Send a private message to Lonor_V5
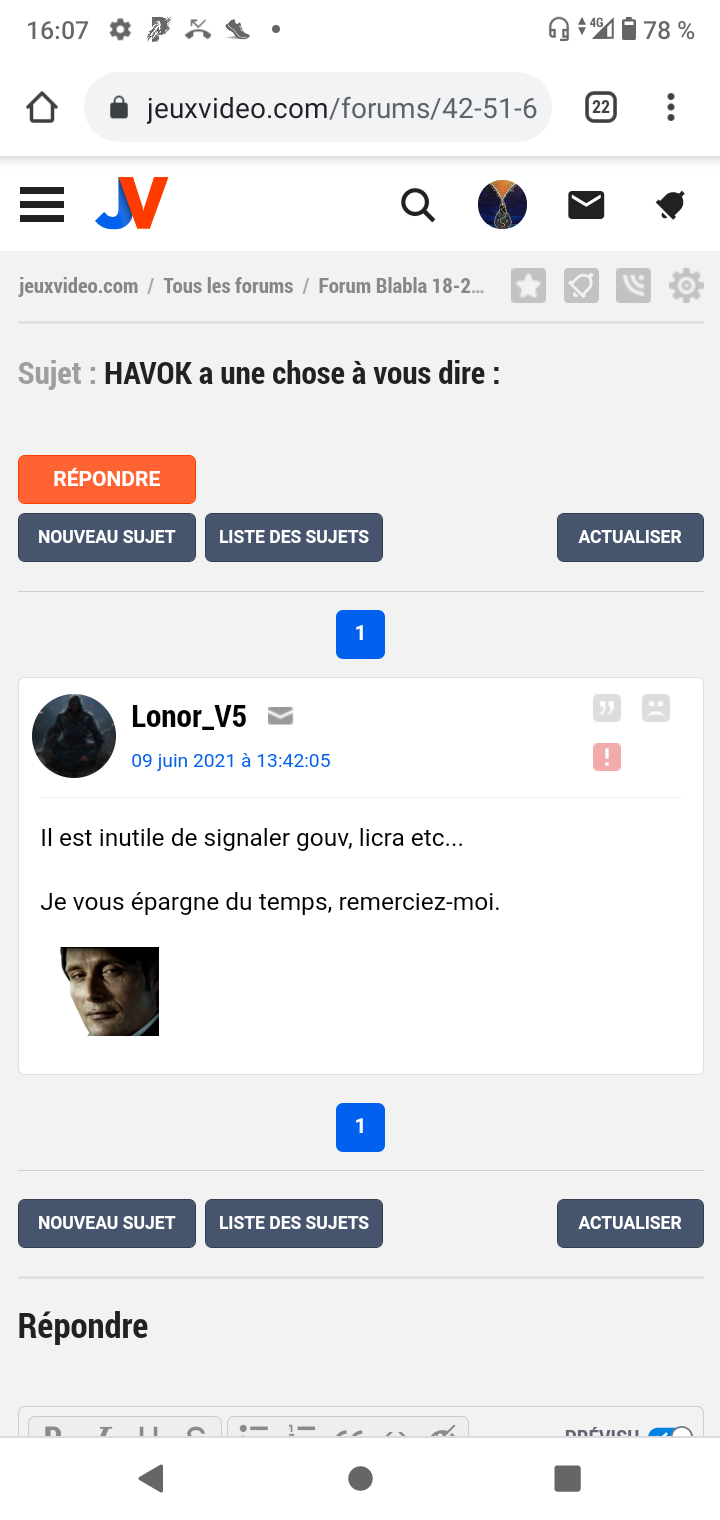 pos(281,716)
